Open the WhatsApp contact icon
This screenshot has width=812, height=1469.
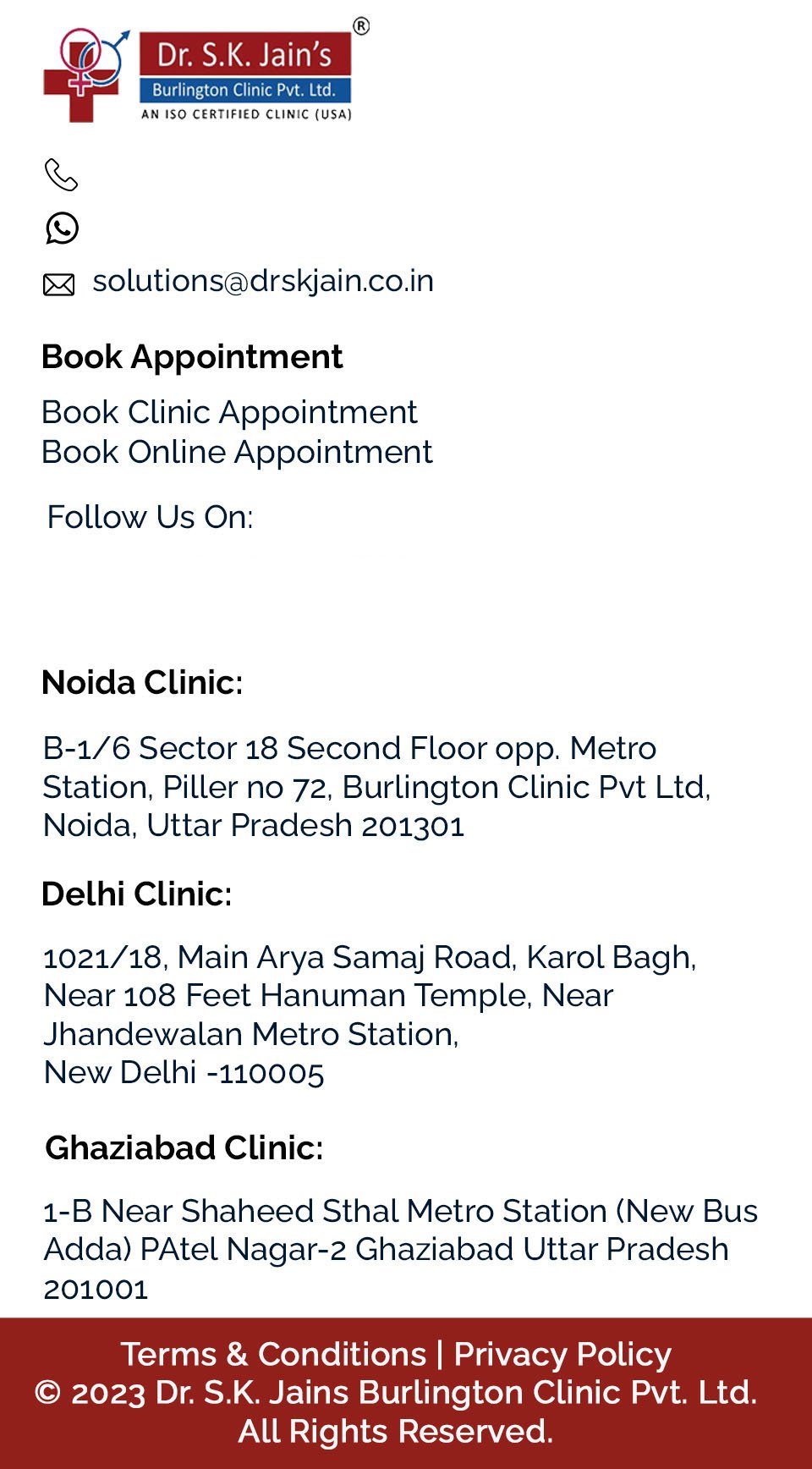coord(62,228)
